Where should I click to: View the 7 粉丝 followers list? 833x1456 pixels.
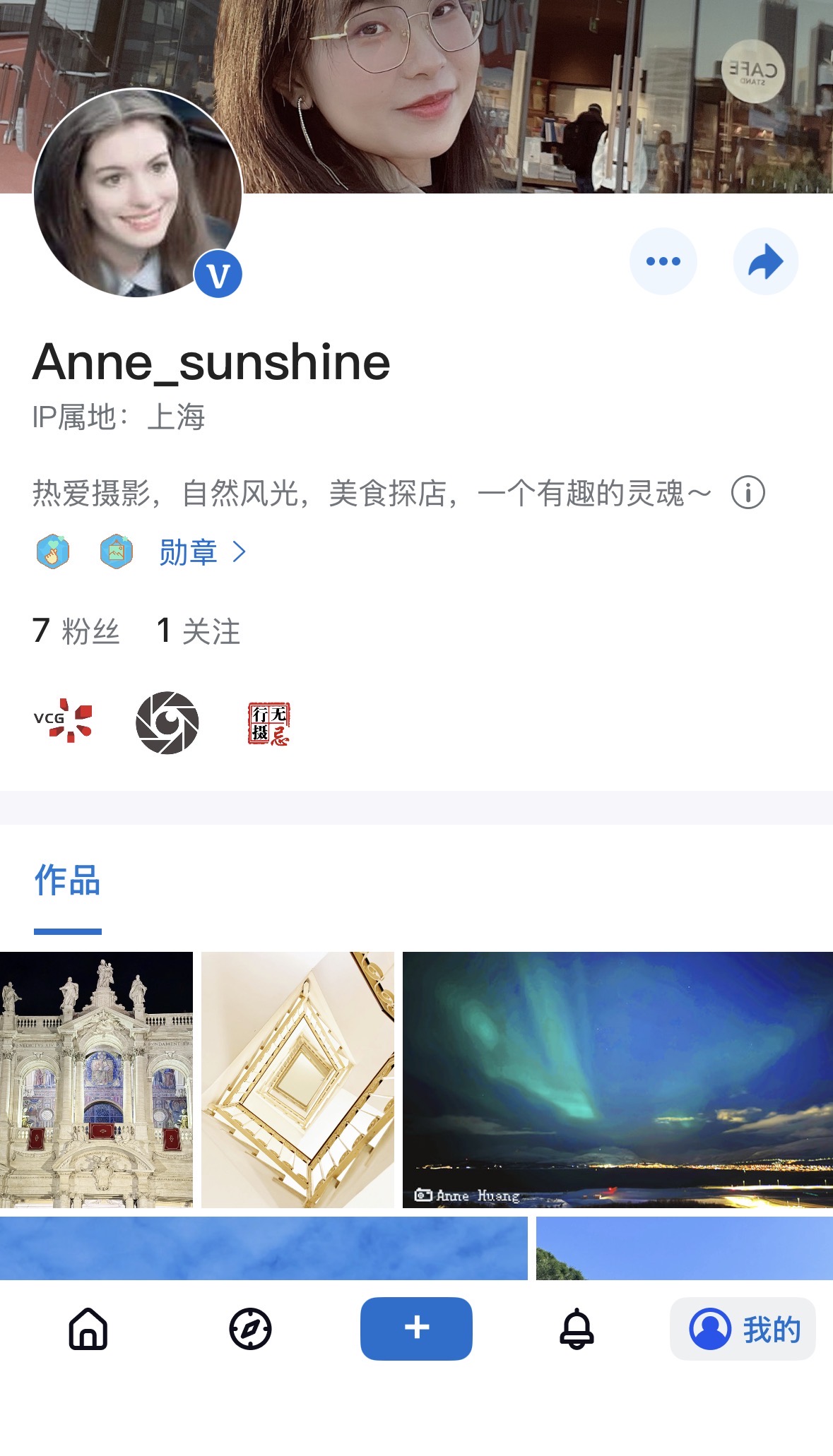(x=76, y=631)
